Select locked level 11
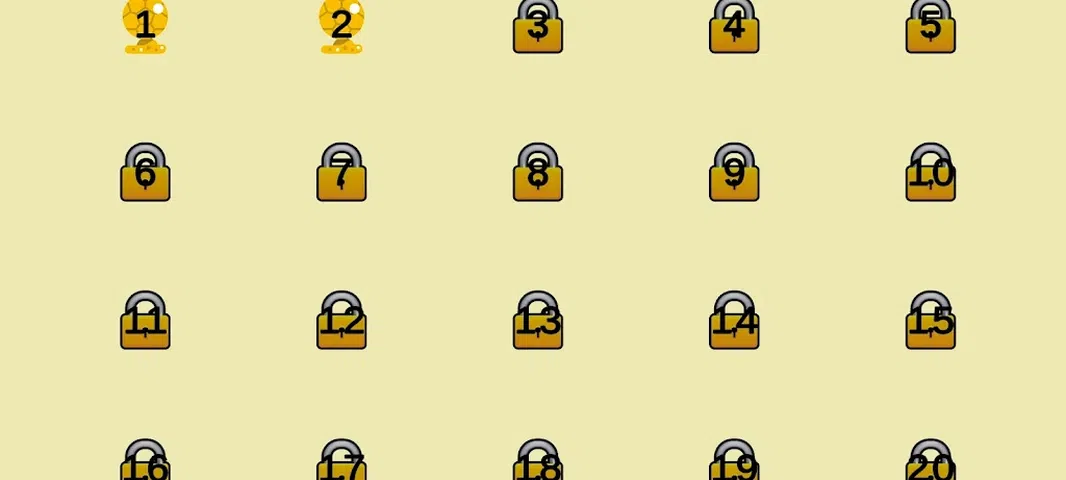Screen dimensions: 1066x480 145,322
